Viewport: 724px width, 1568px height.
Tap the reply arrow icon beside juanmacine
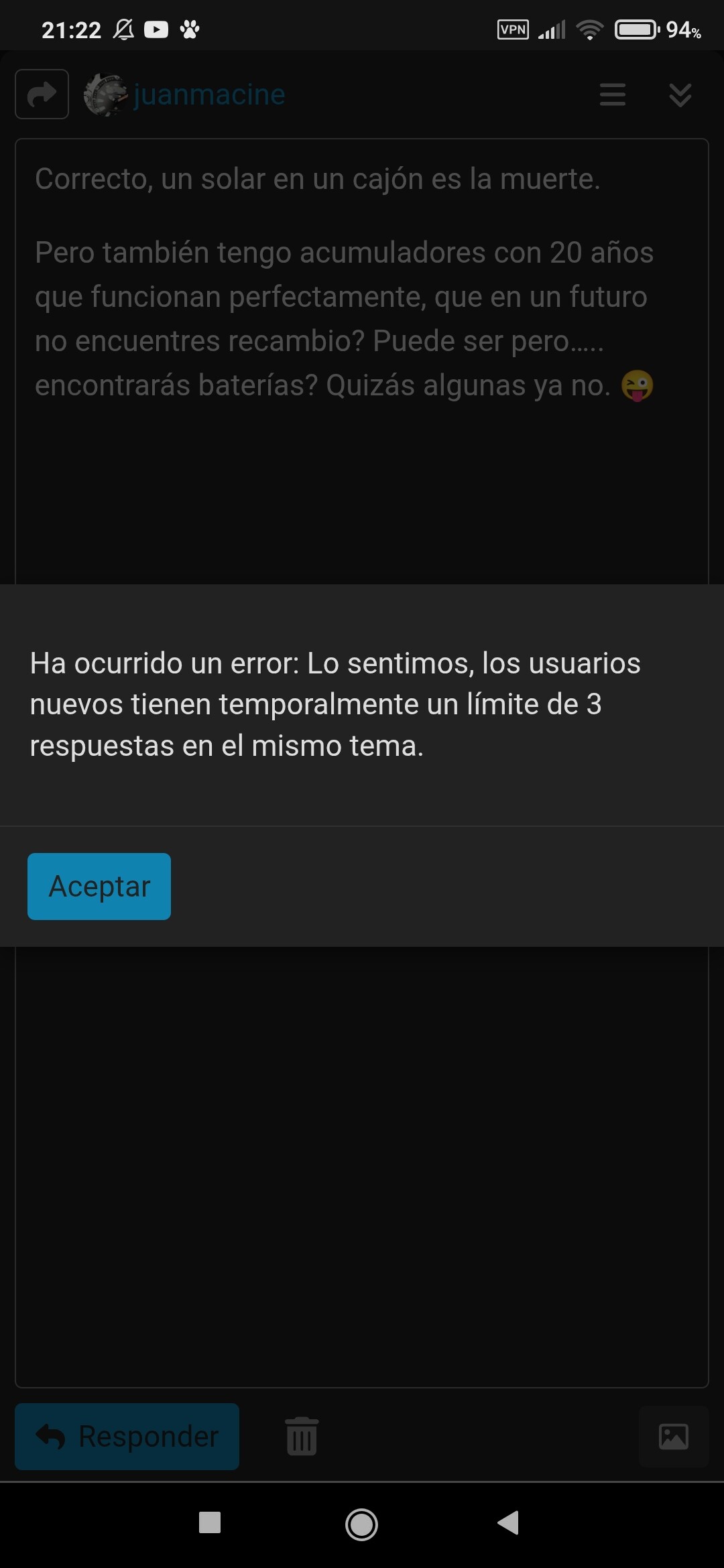pos(42,94)
